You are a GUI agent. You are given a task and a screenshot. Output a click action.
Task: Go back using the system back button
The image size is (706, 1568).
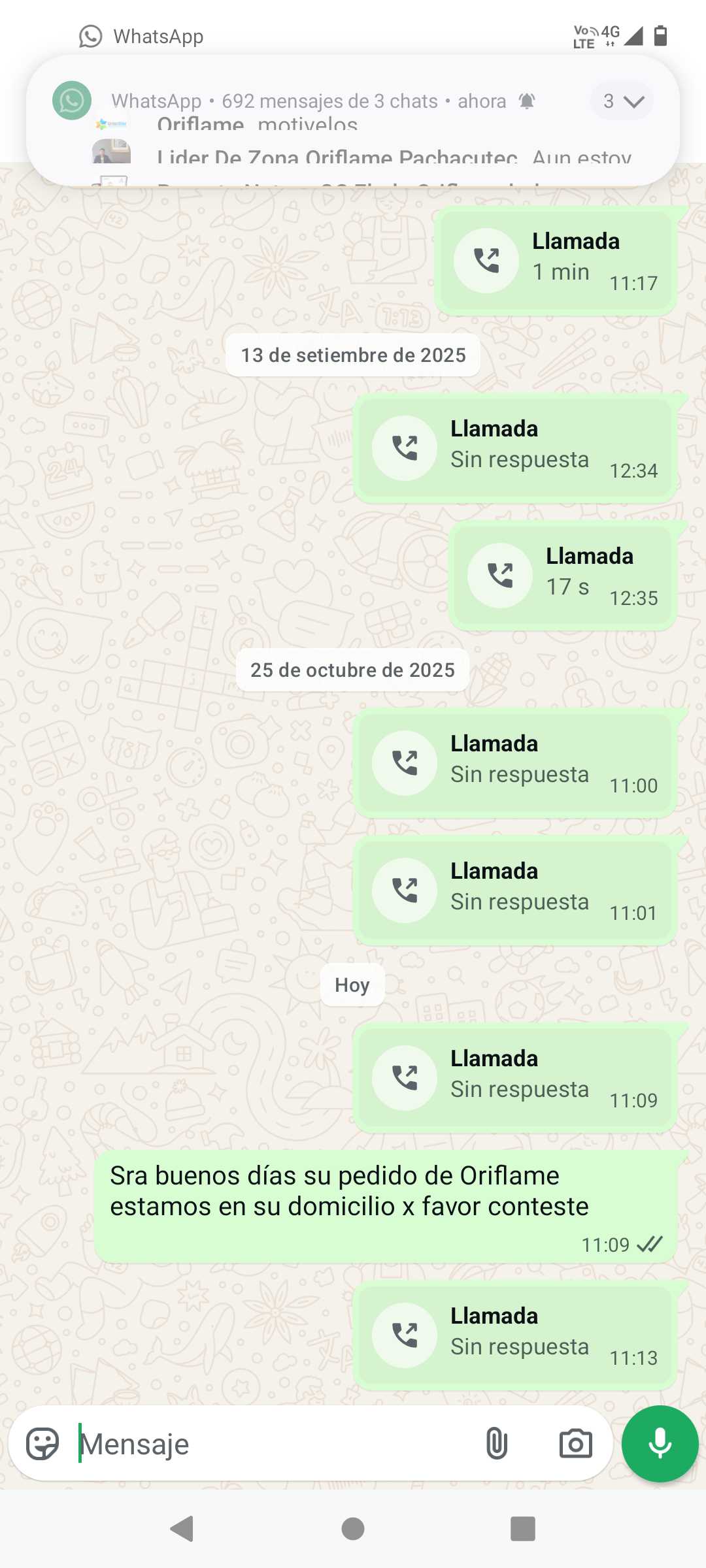click(182, 1529)
